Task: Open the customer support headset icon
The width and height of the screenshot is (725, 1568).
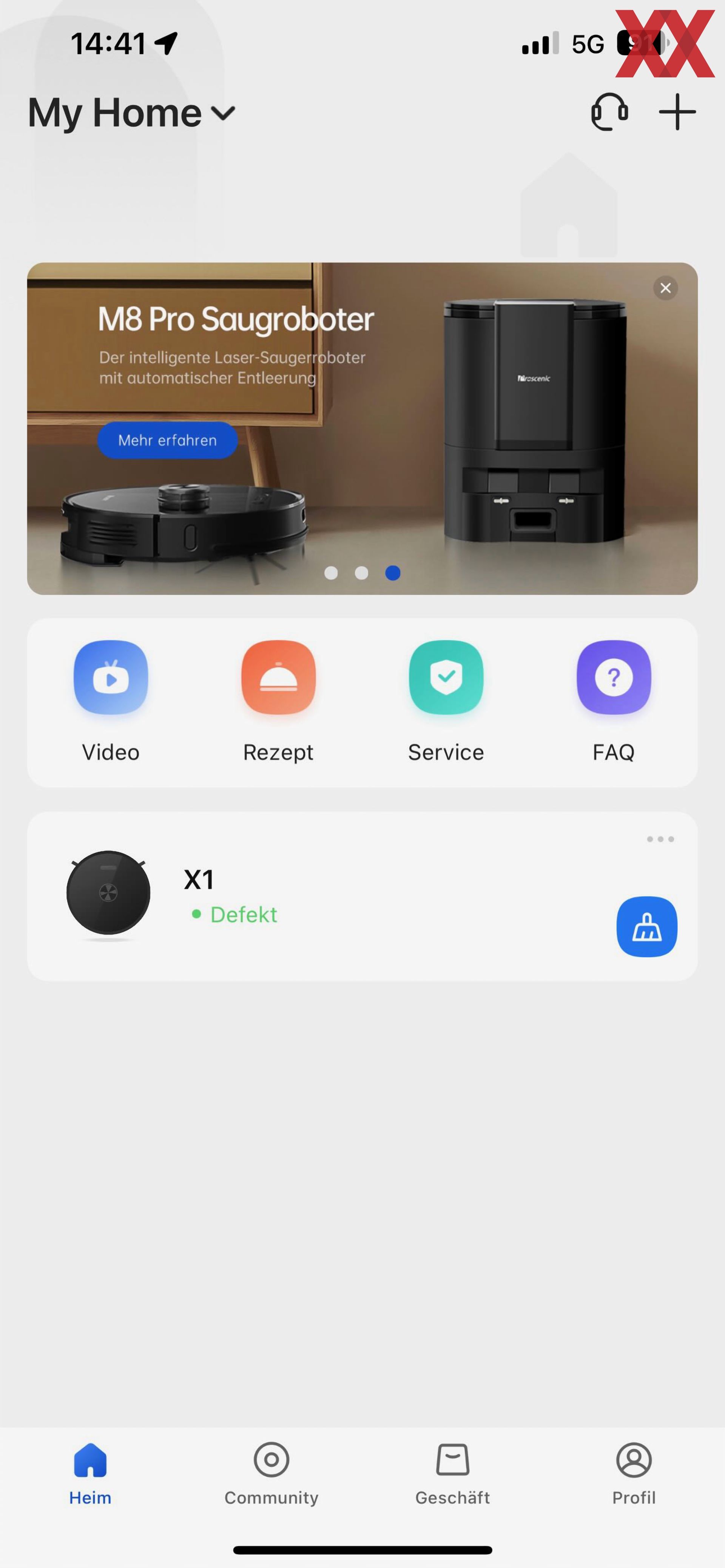Action: [609, 112]
